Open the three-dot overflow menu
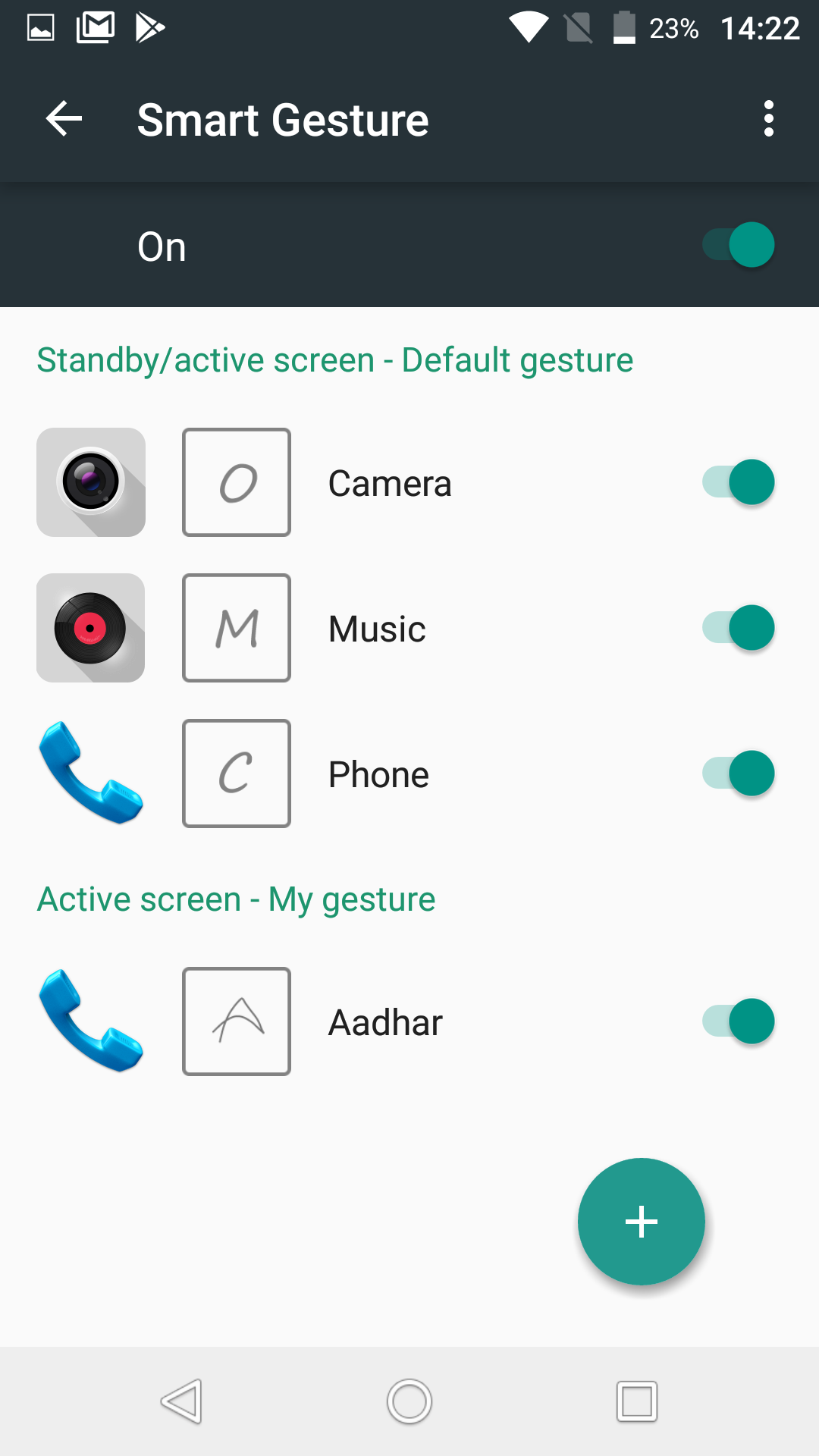819x1456 pixels. 769,119
